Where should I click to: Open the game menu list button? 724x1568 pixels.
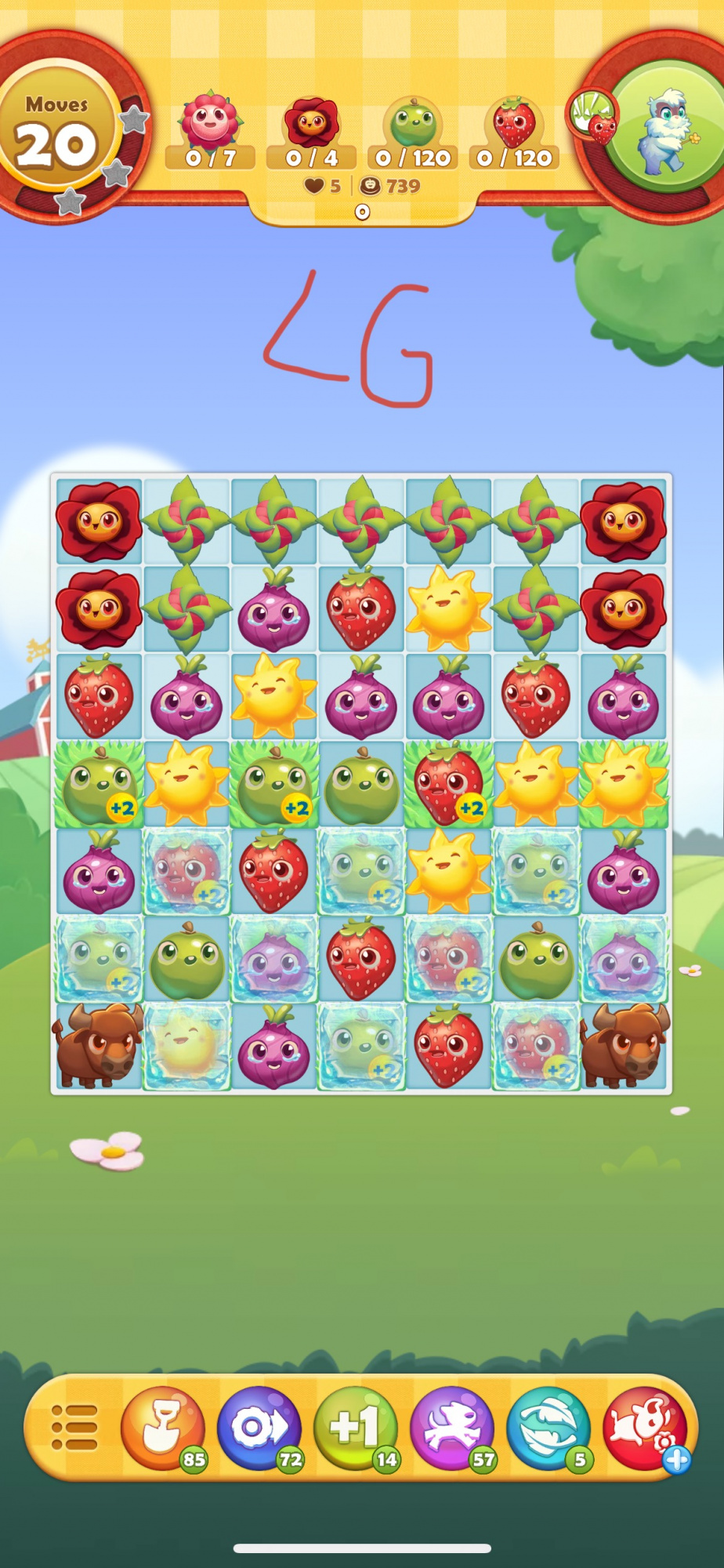pyautogui.click(x=74, y=1428)
